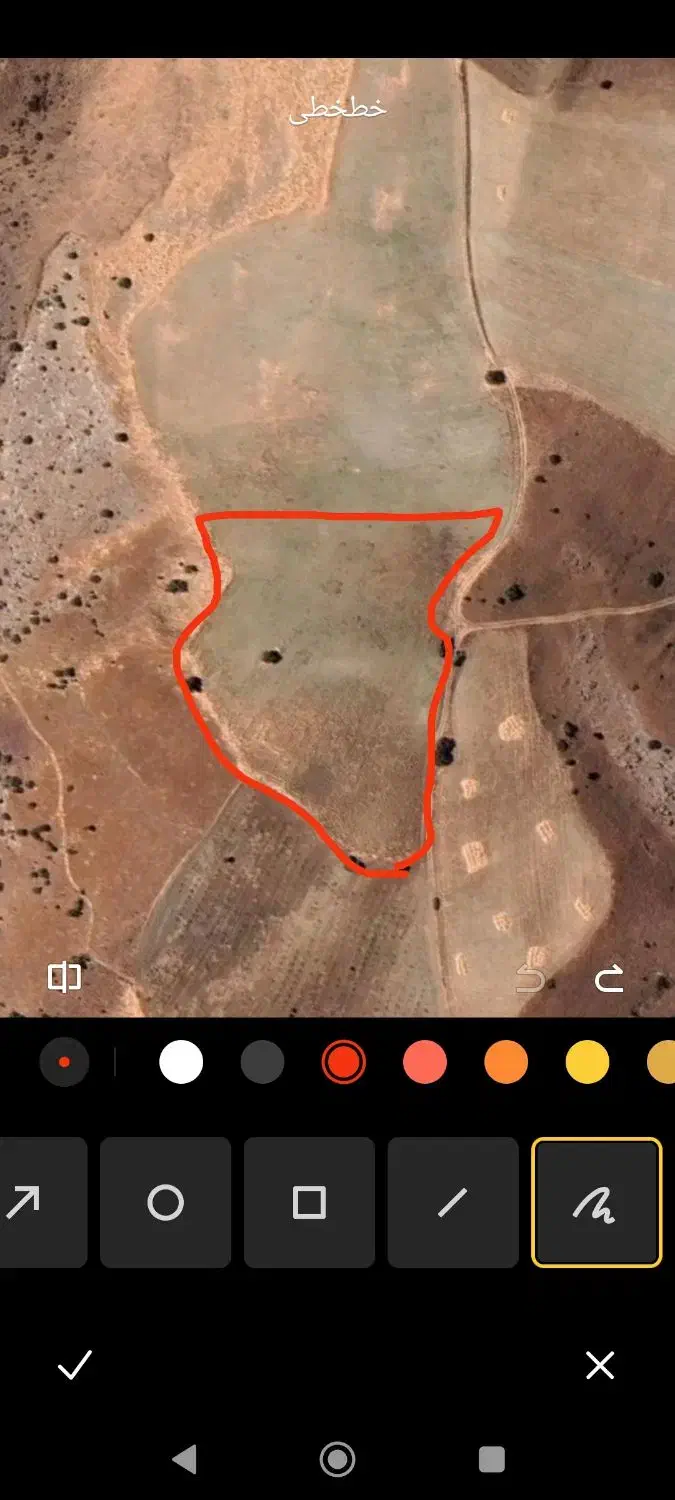This screenshot has height=1500, width=675.
Task: Select the square shape tool
Action: tap(309, 1202)
